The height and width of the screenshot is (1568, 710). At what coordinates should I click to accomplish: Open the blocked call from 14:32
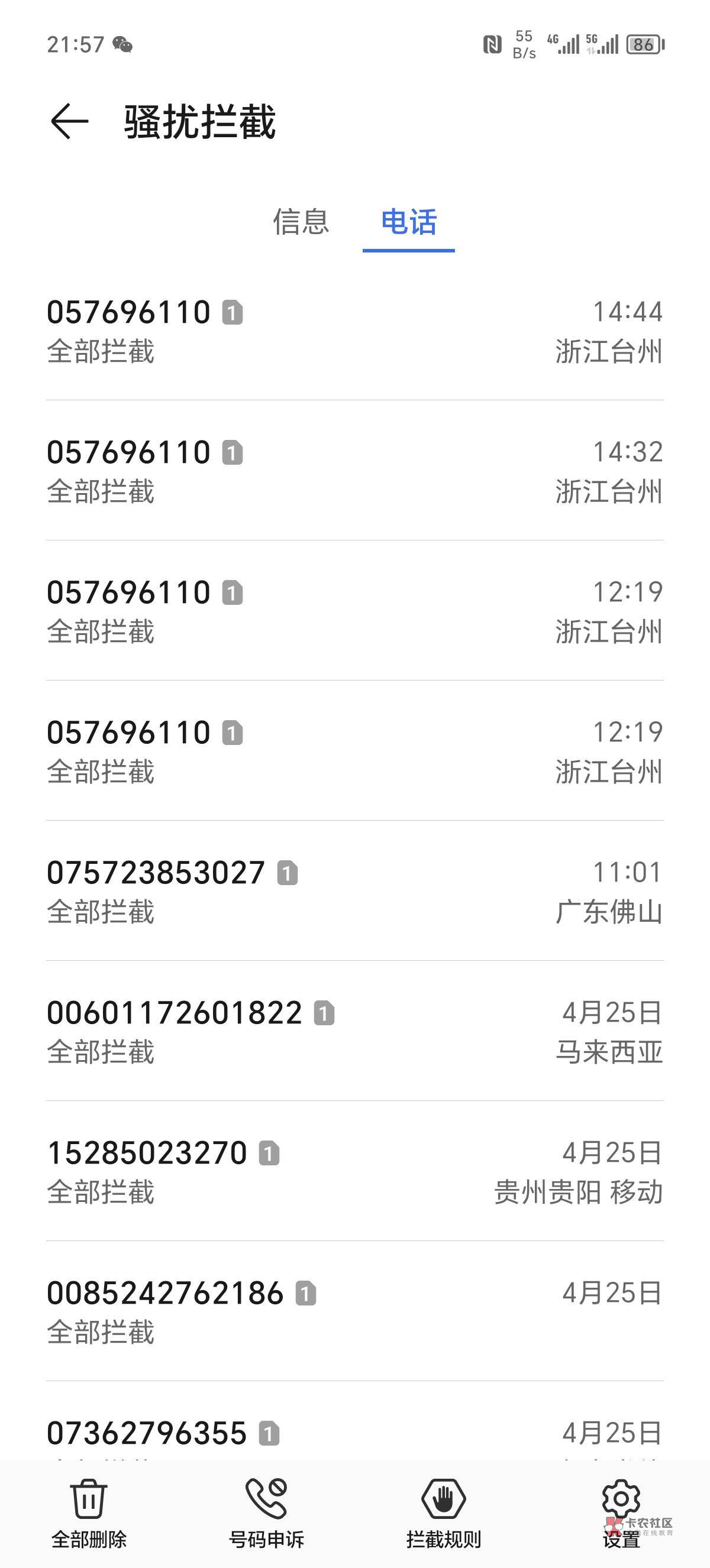coord(354,471)
